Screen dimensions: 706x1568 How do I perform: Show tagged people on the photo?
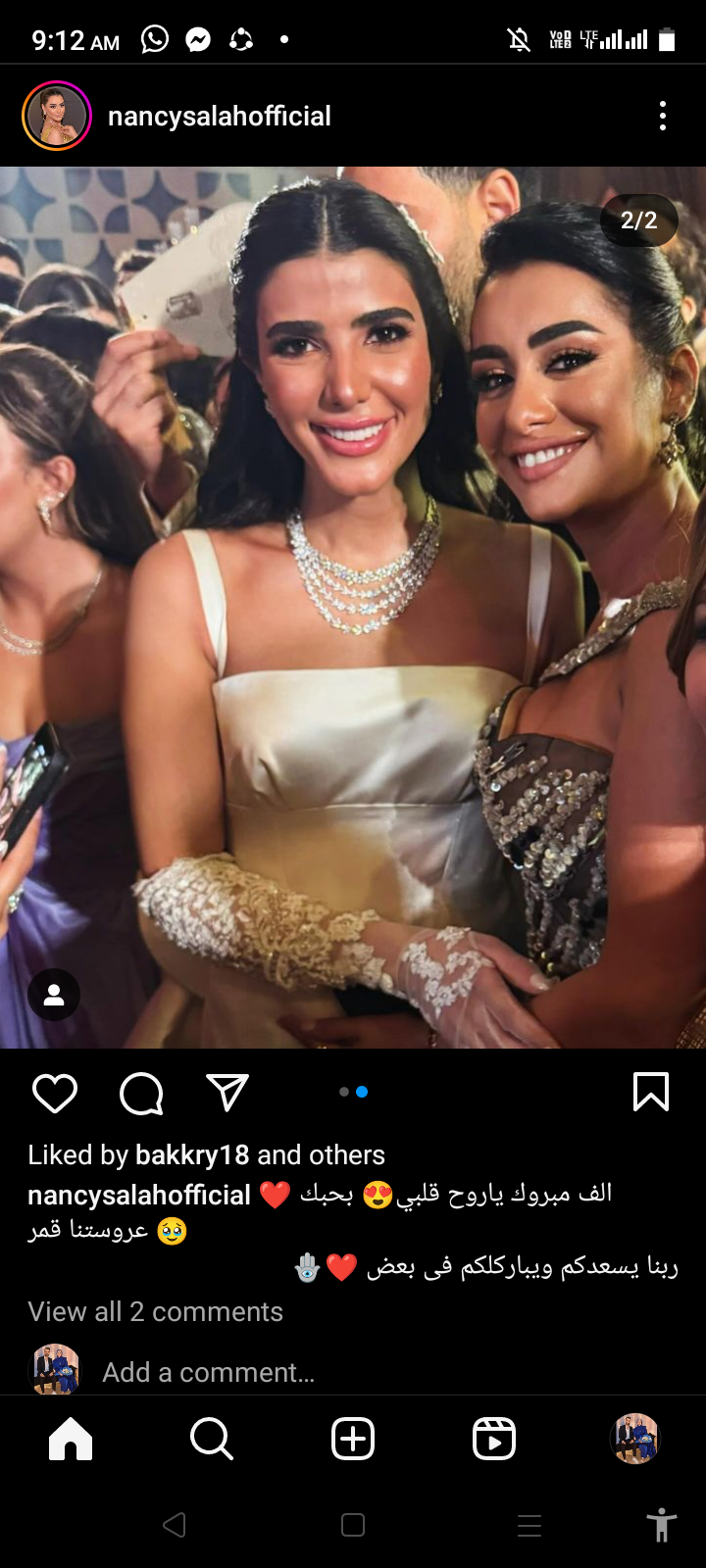click(x=54, y=995)
